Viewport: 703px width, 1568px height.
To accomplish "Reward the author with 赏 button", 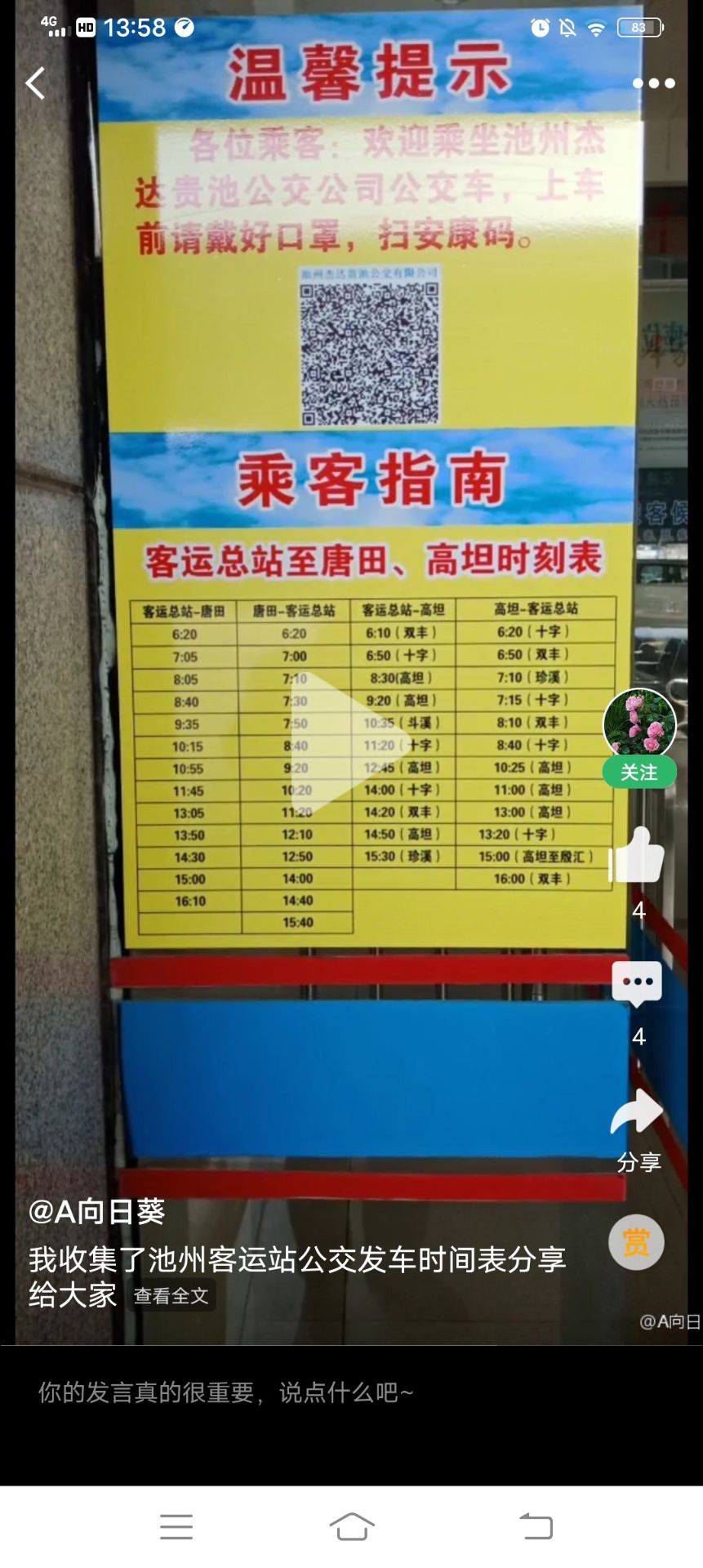I will (636, 1242).
